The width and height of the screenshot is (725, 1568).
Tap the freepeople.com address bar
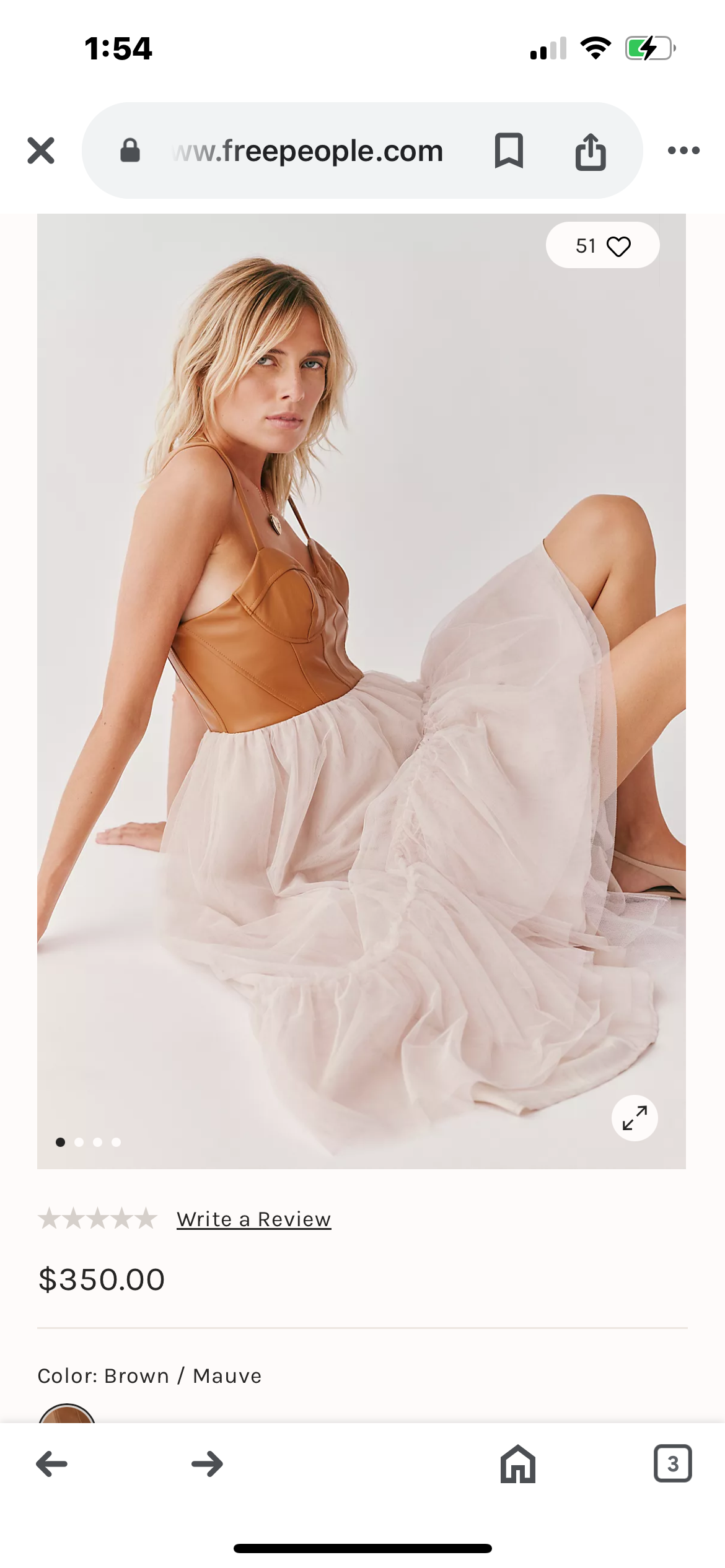(308, 151)
